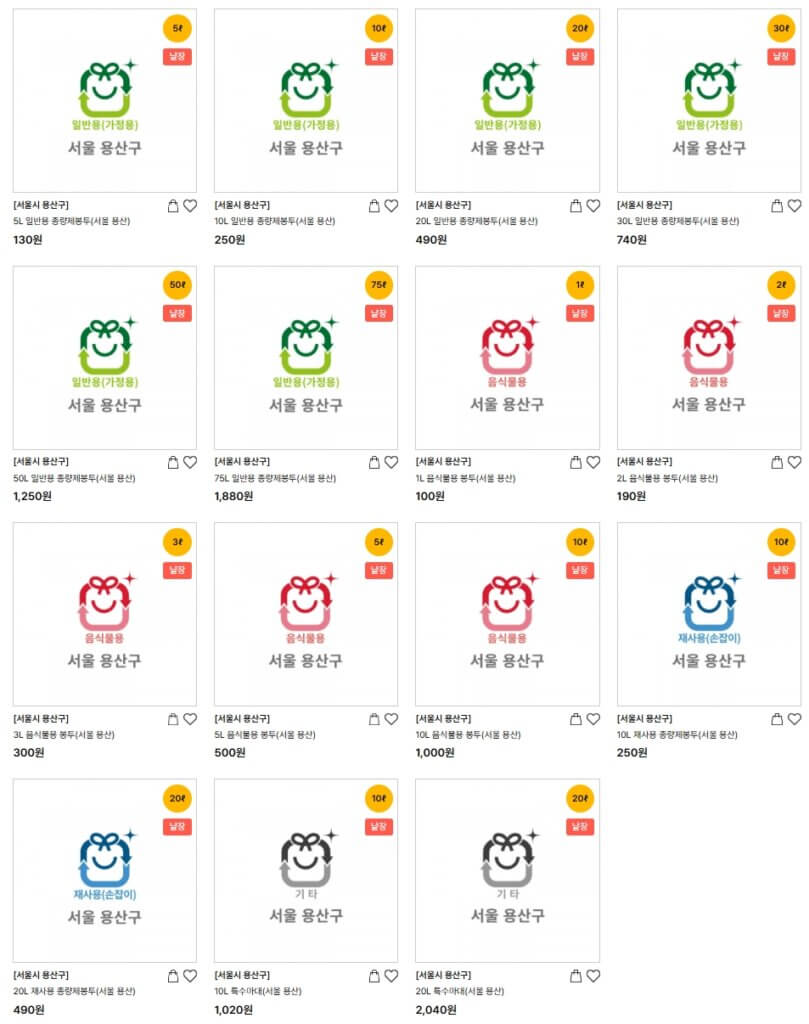The width and height of the screenshot is (809, 1024).
Task: Add 20L 특수마대 to wishlist
Action: (x=595, y=975)
